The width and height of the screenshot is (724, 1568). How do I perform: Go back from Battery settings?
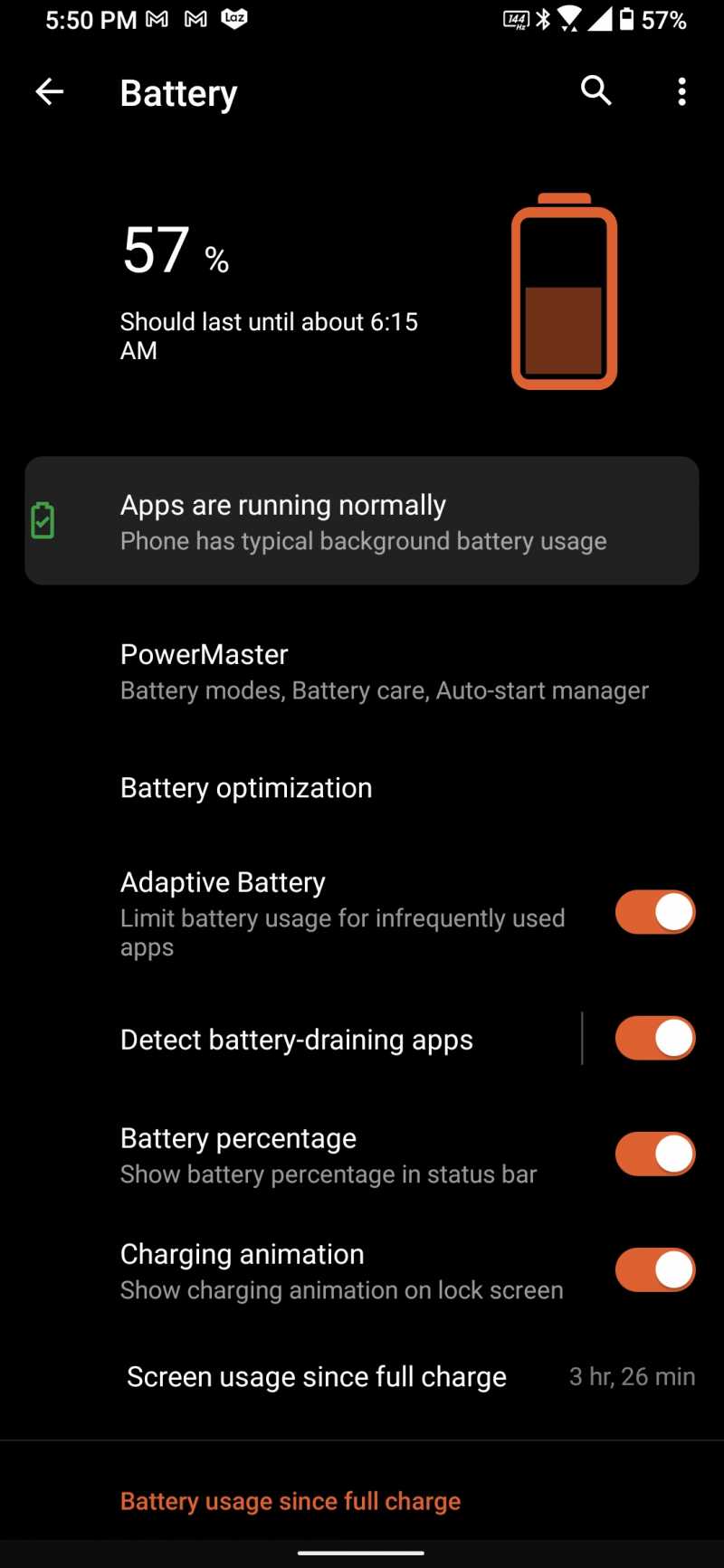tap(50, 91)
